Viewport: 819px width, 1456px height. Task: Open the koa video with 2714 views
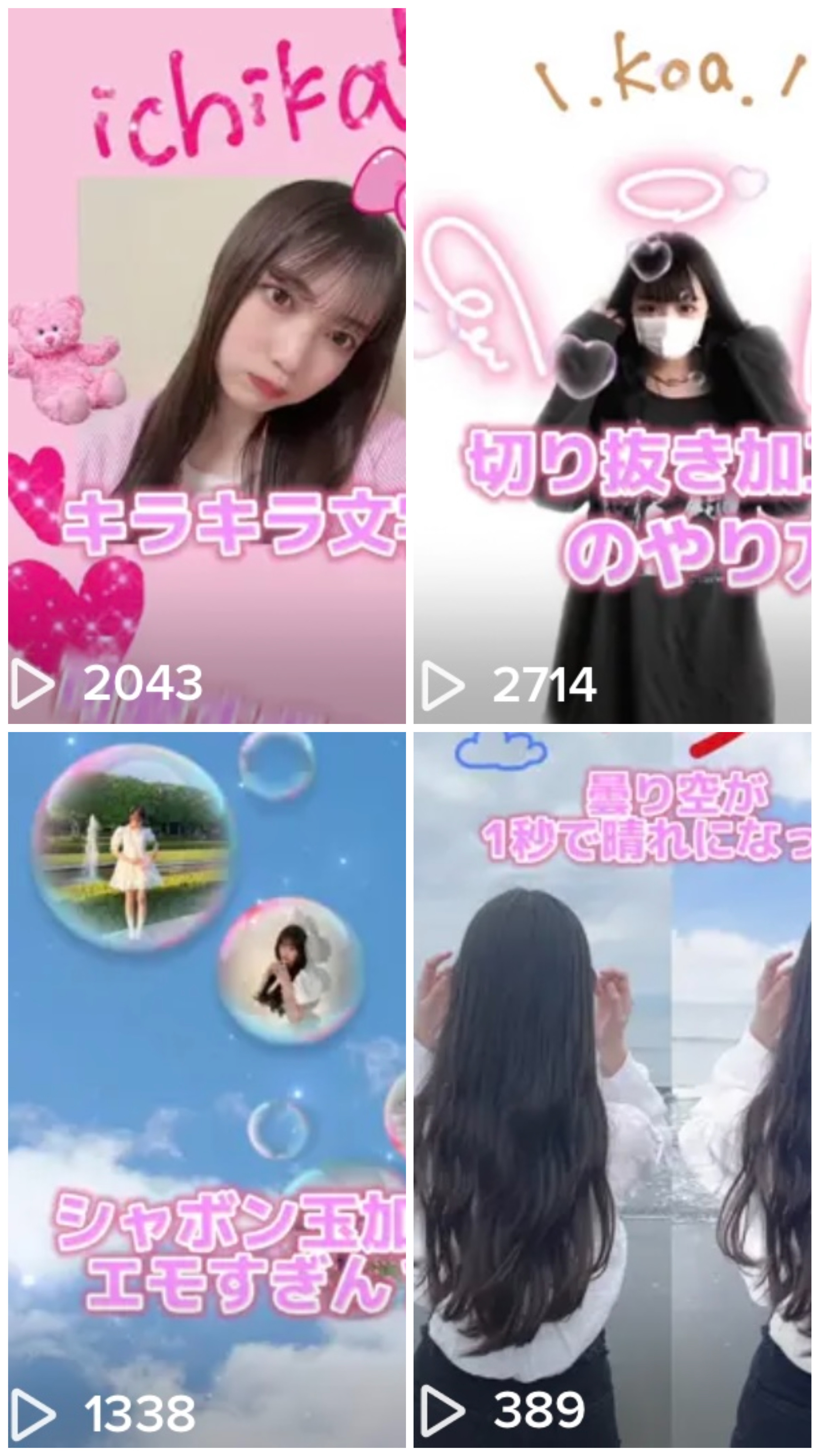coord(612,366)
